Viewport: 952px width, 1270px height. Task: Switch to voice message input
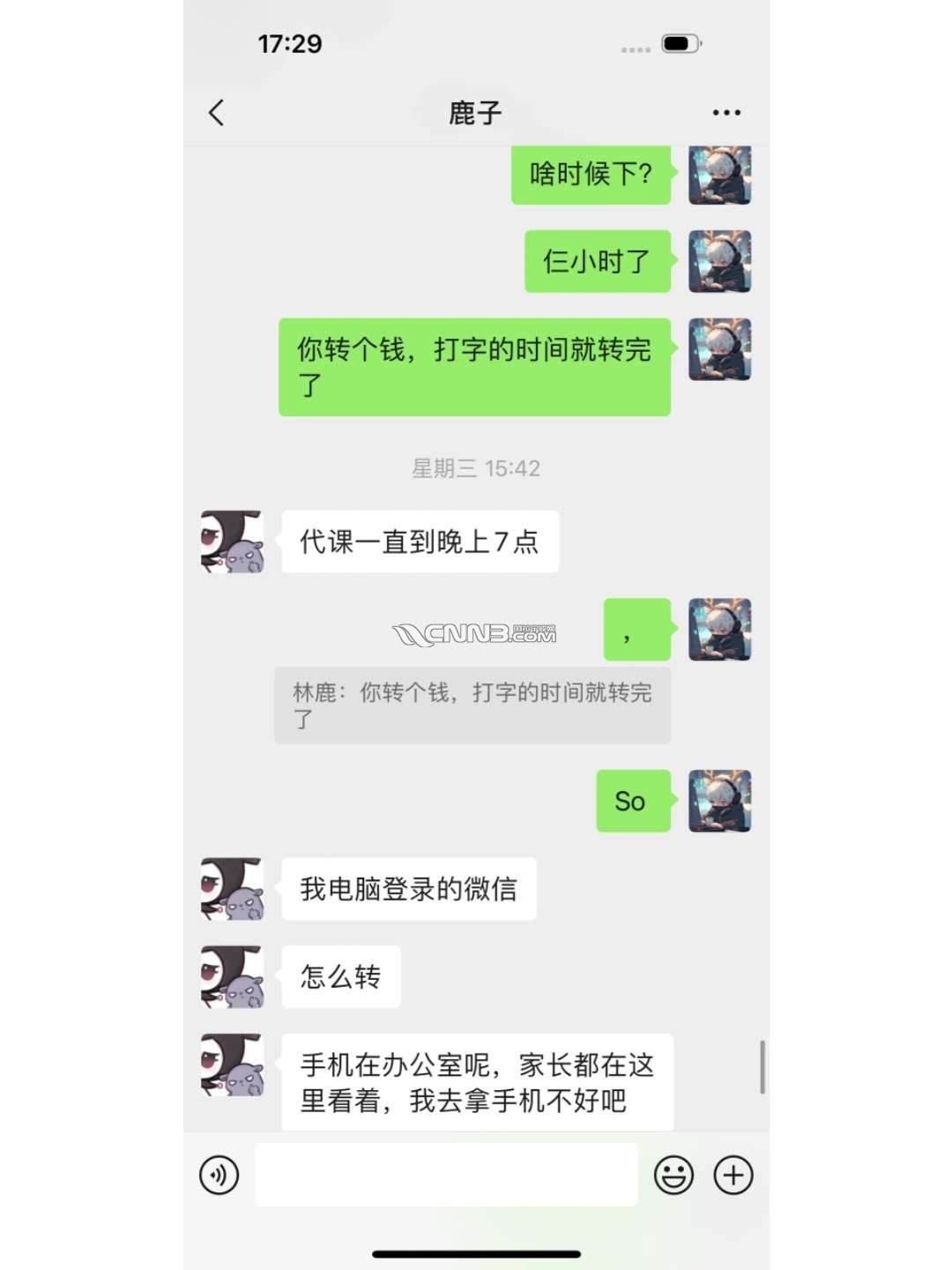point(219,1175)
